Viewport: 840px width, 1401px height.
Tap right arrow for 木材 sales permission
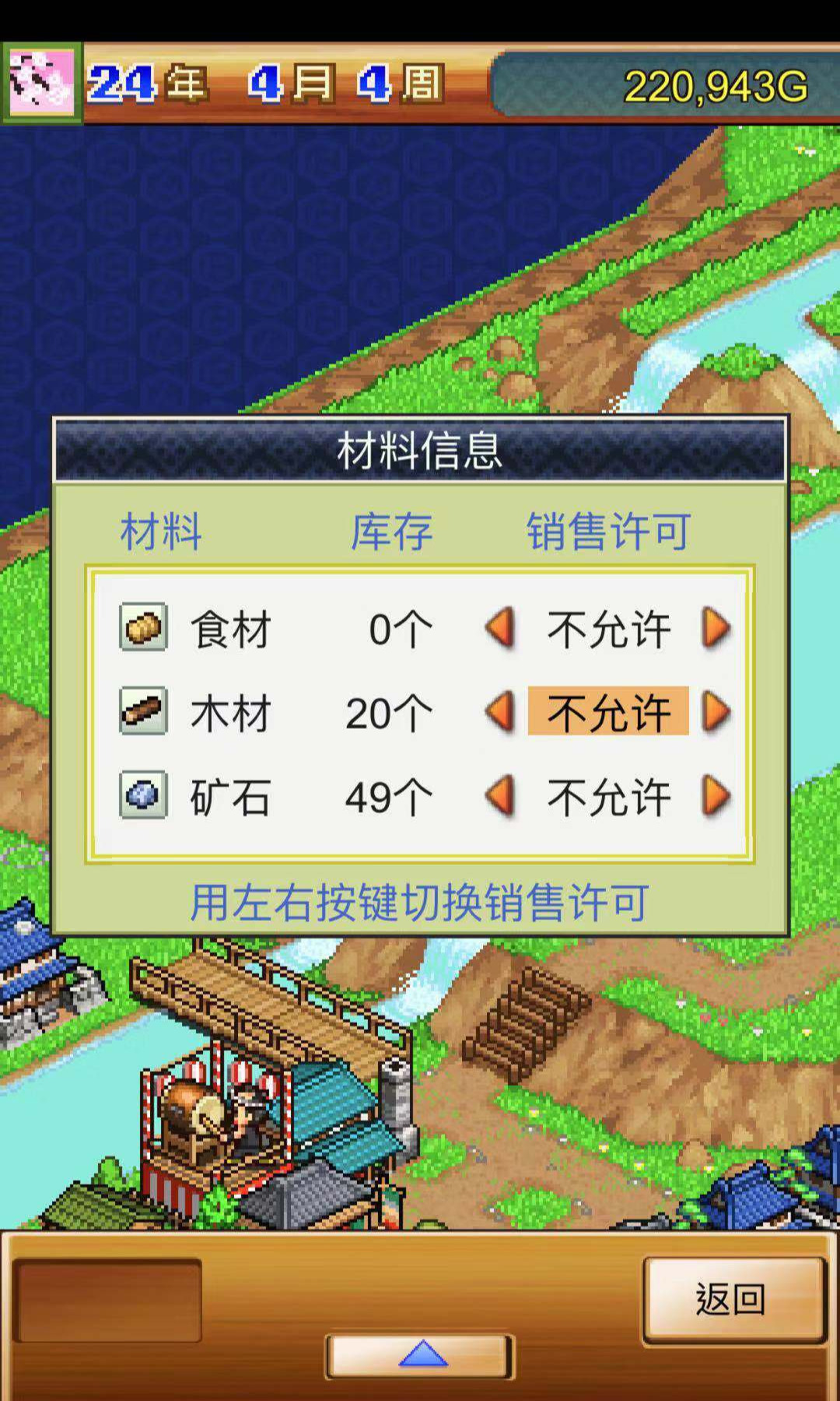pos(716,713)
